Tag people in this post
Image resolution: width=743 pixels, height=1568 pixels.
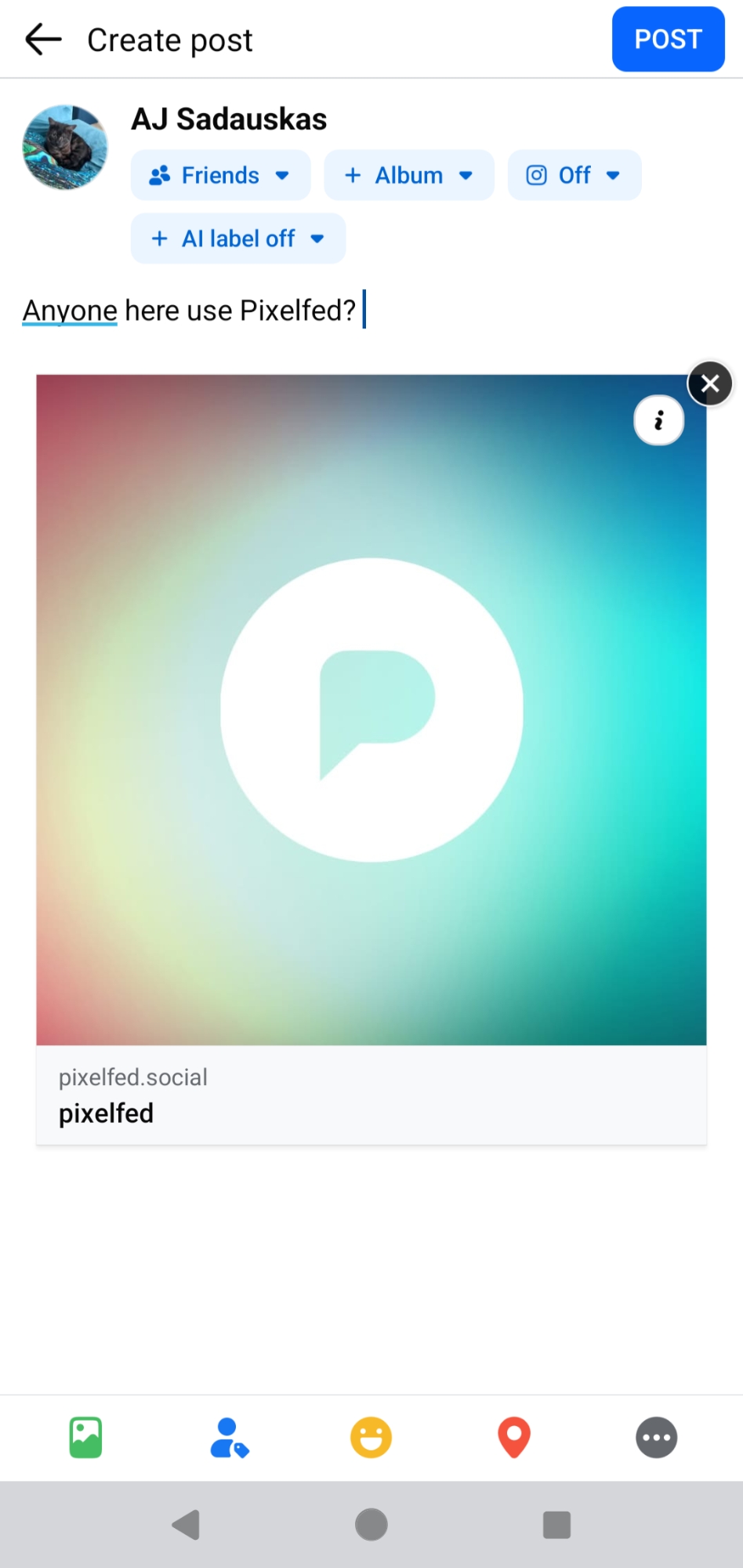(x=229, y=1437)
